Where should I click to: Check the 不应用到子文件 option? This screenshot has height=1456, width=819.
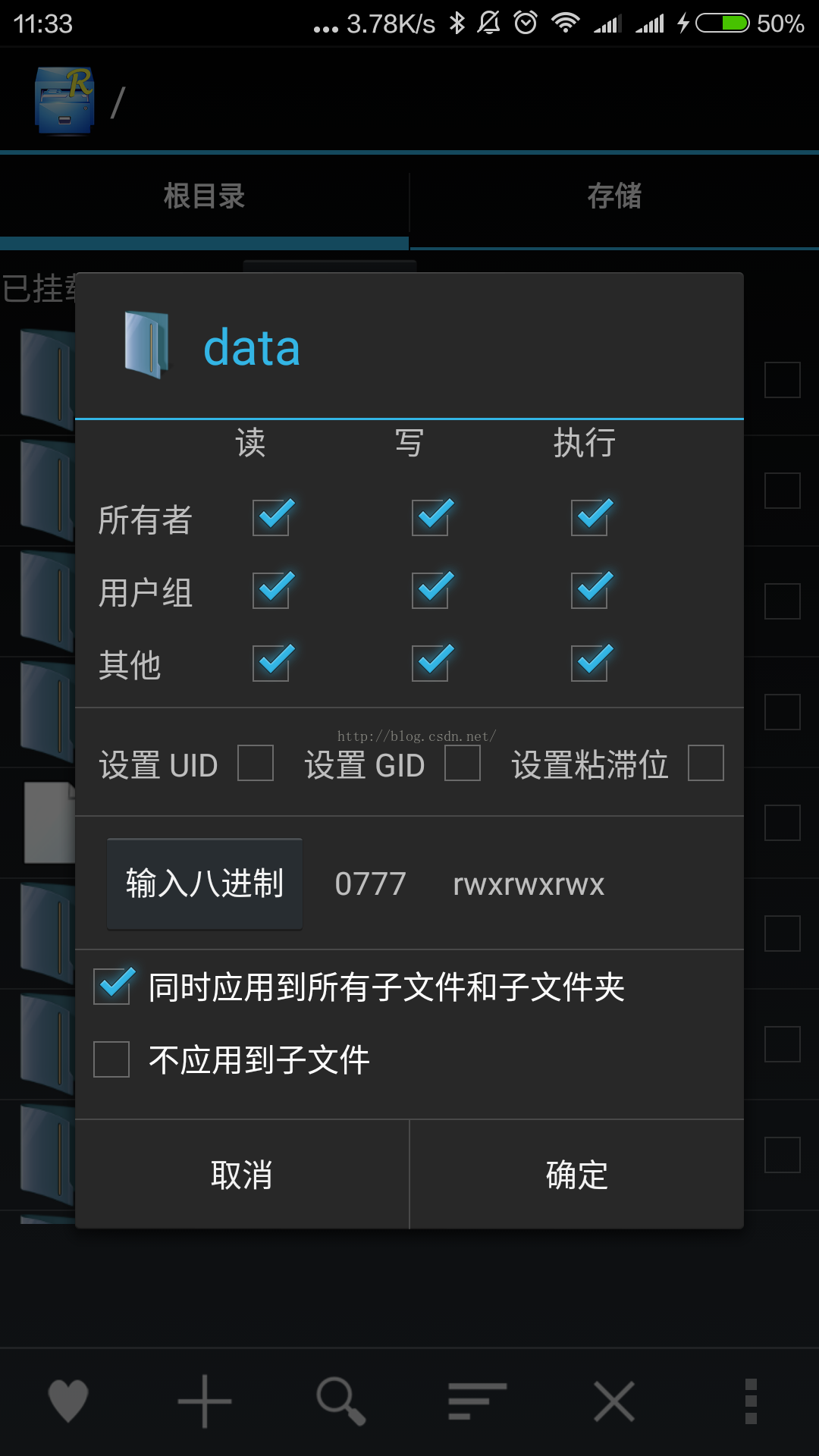click(x=112, y=1059)
